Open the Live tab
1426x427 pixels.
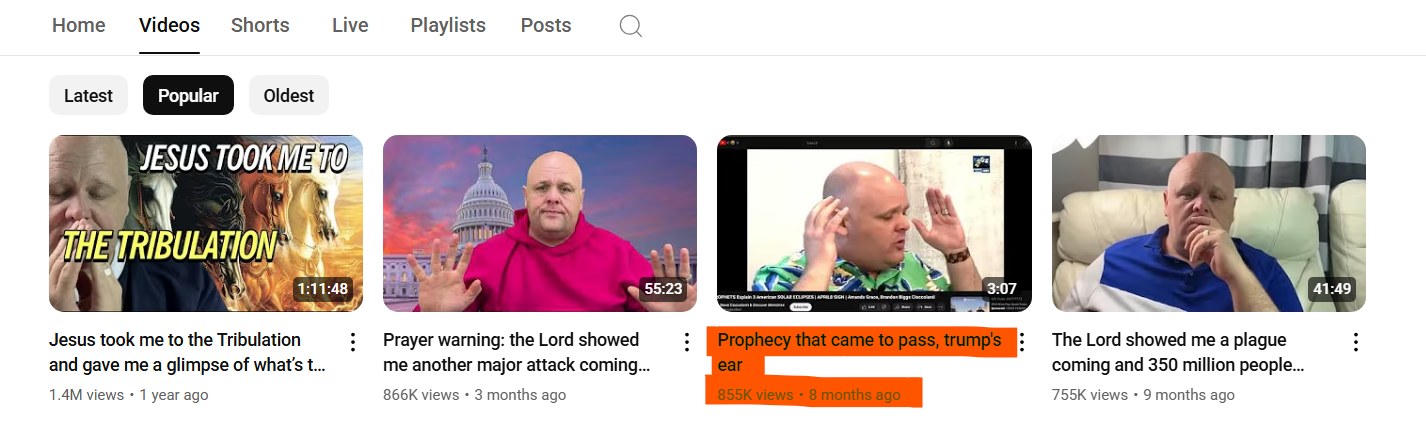tap(350, 26)
